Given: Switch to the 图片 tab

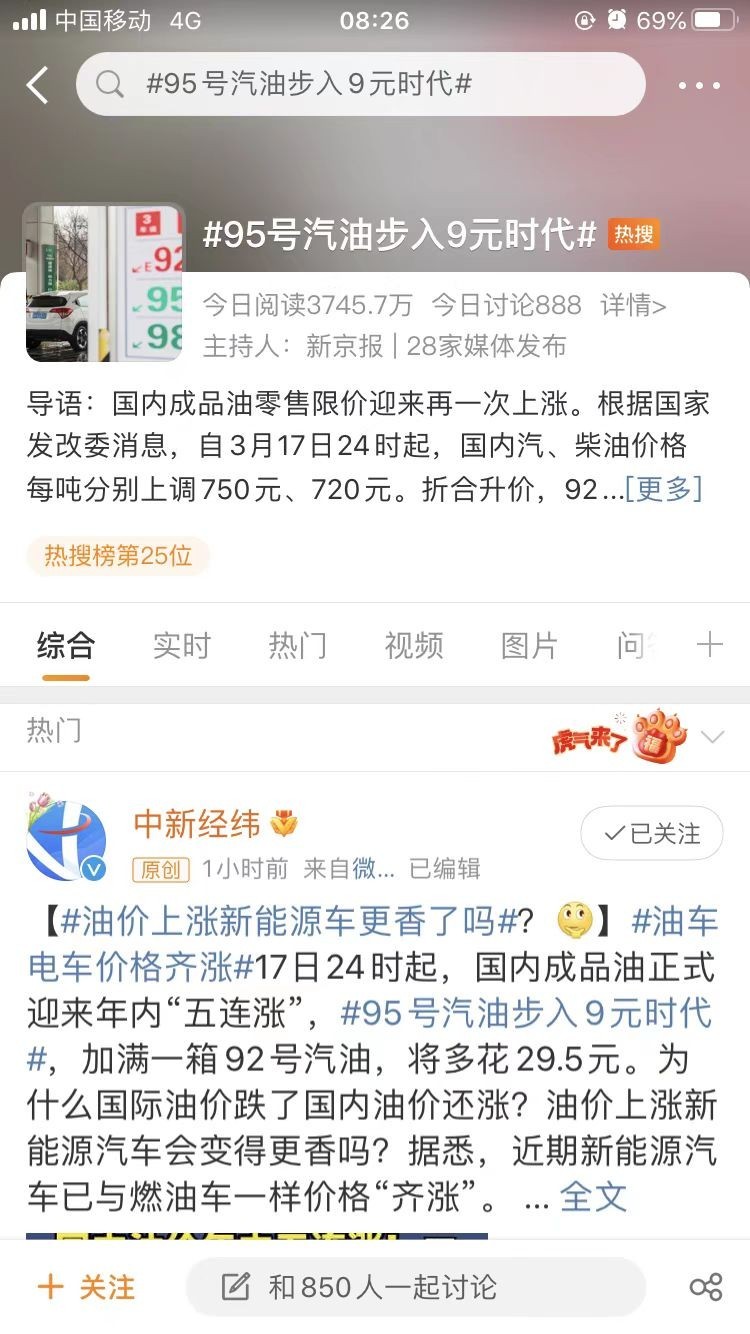Looking at the screenshot, I should tap(529, 646).
